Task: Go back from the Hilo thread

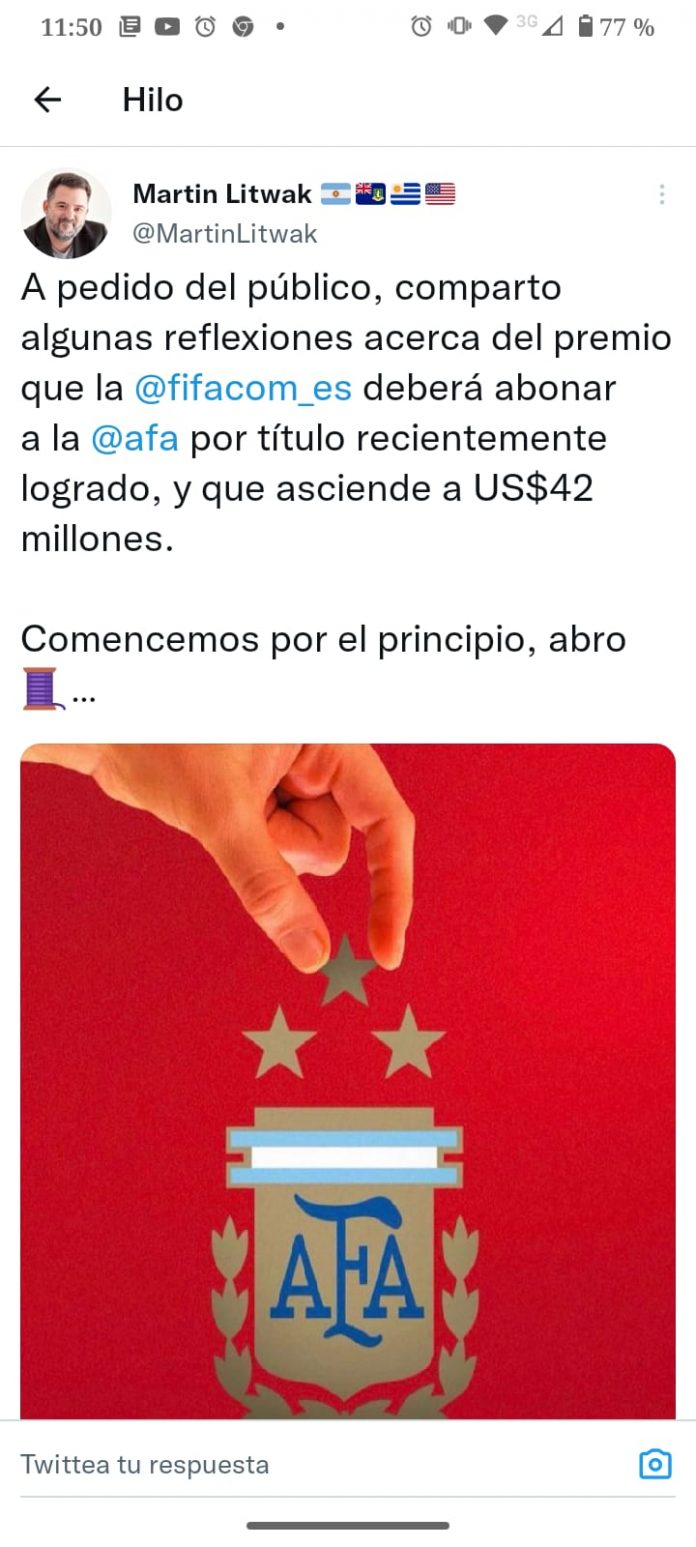Action: click(x=47, y=99)
